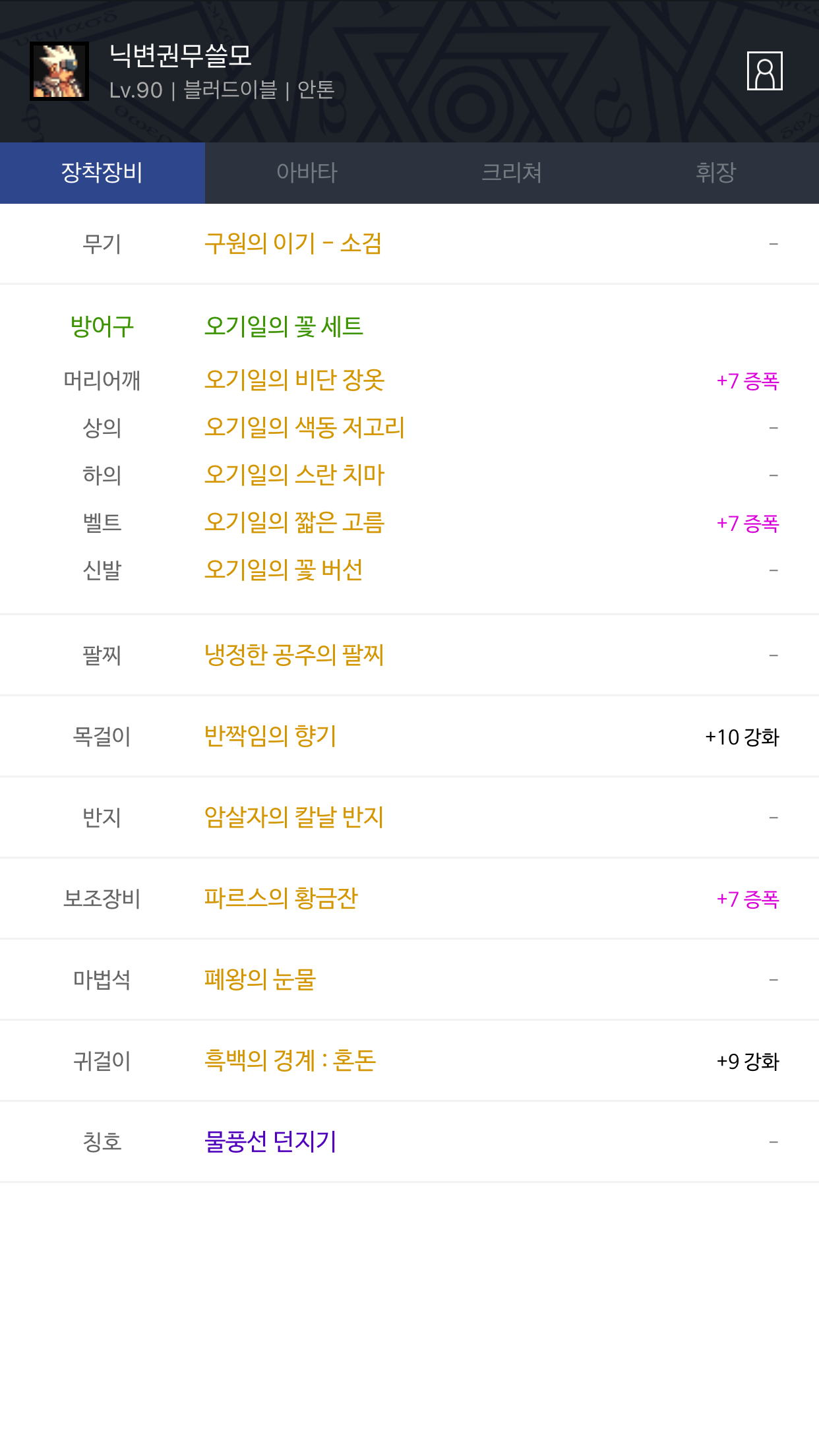Tap the character avatar thumbnail
The image size is (819, 1456).
click(59, 71)
